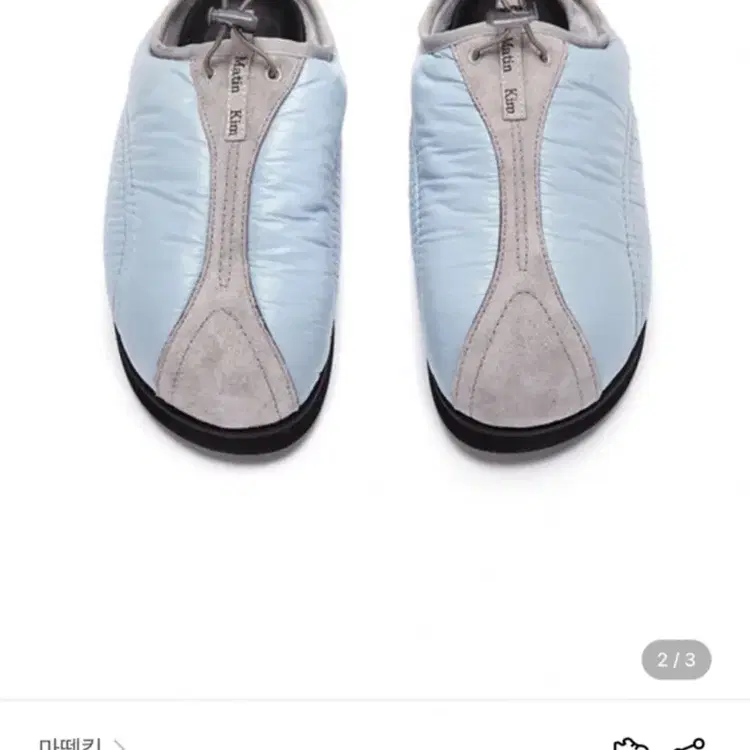This screenshot has width=750, height=750.
Task: Share this product listing
Action: point(688,745)
